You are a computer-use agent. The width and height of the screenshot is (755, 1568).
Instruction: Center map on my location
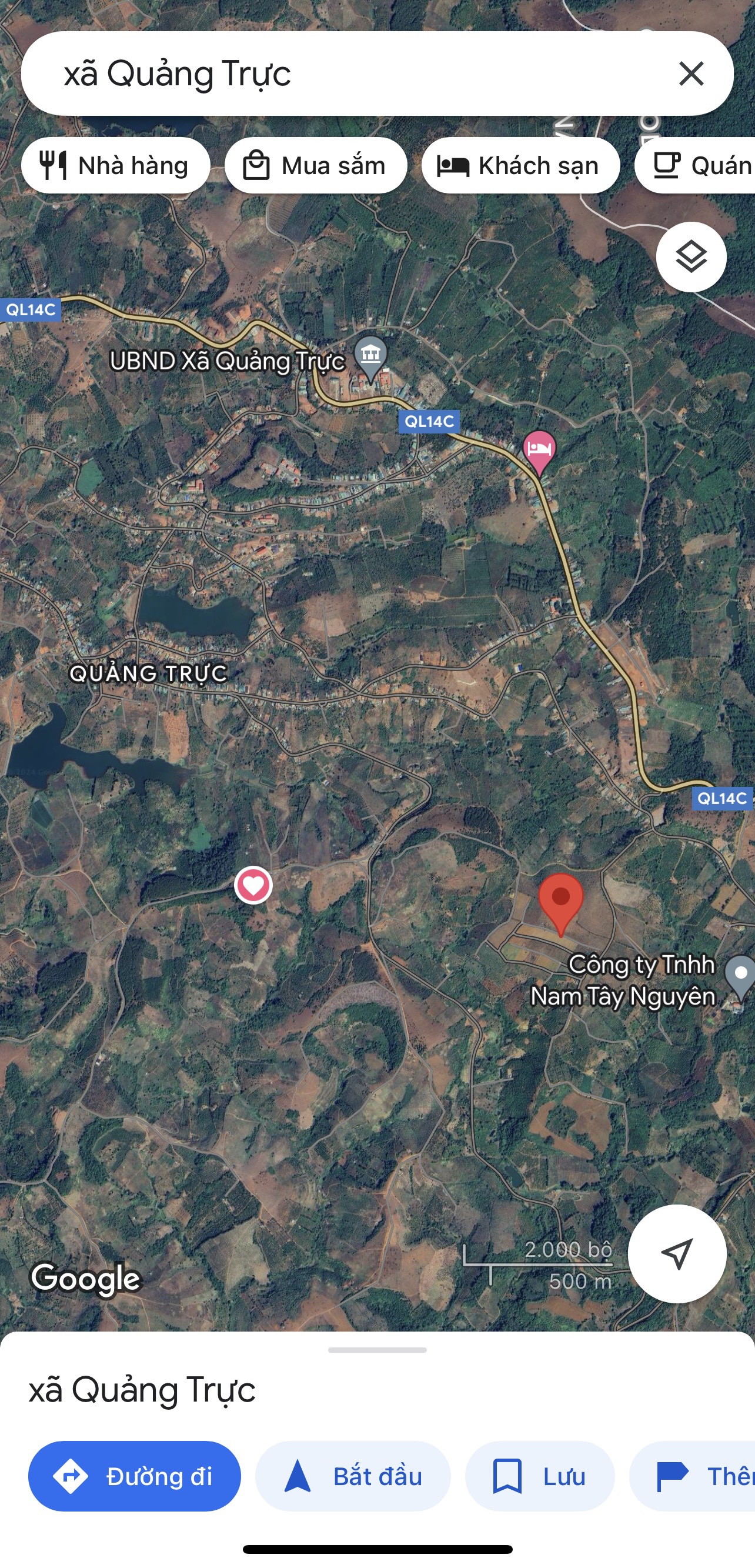pyautogui.click(x=677, y=1253)
